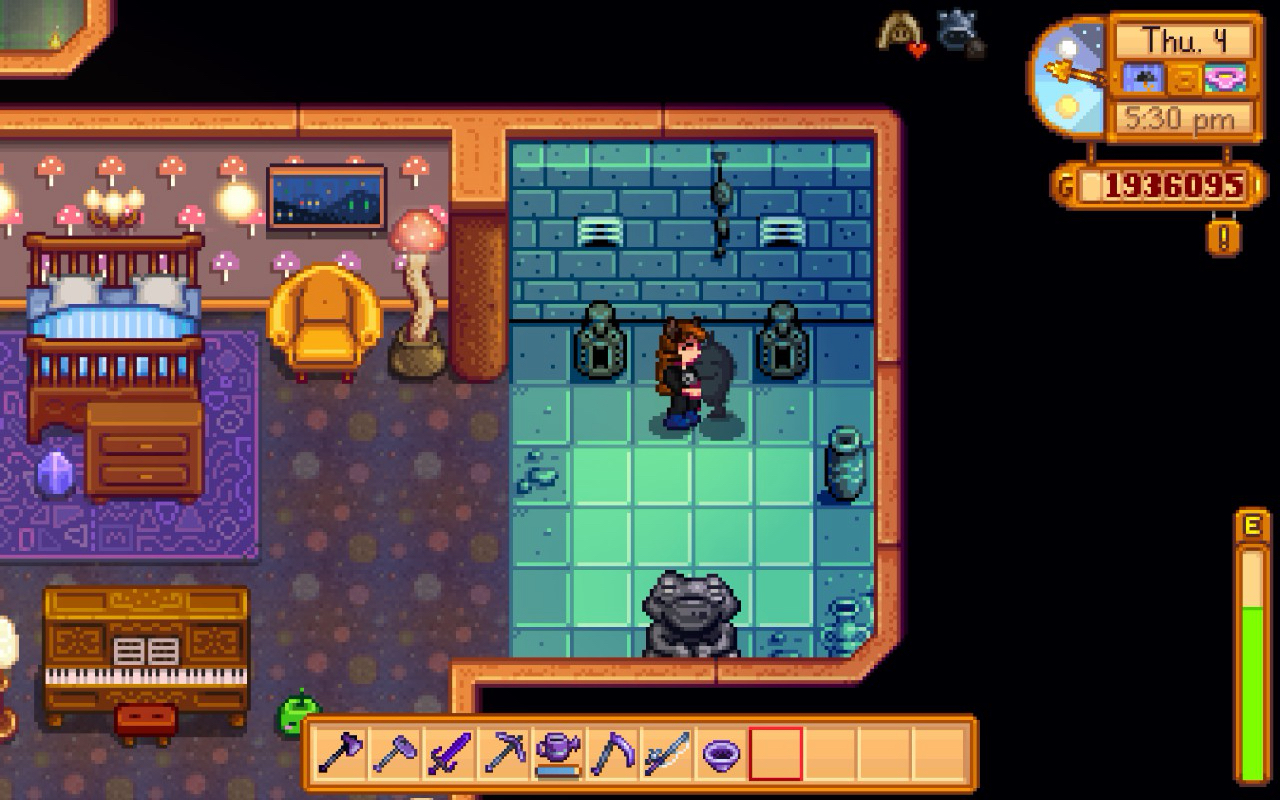Select the pickaxe tool
This screenshot has width=1280, height=800.
tap(502, 754)
